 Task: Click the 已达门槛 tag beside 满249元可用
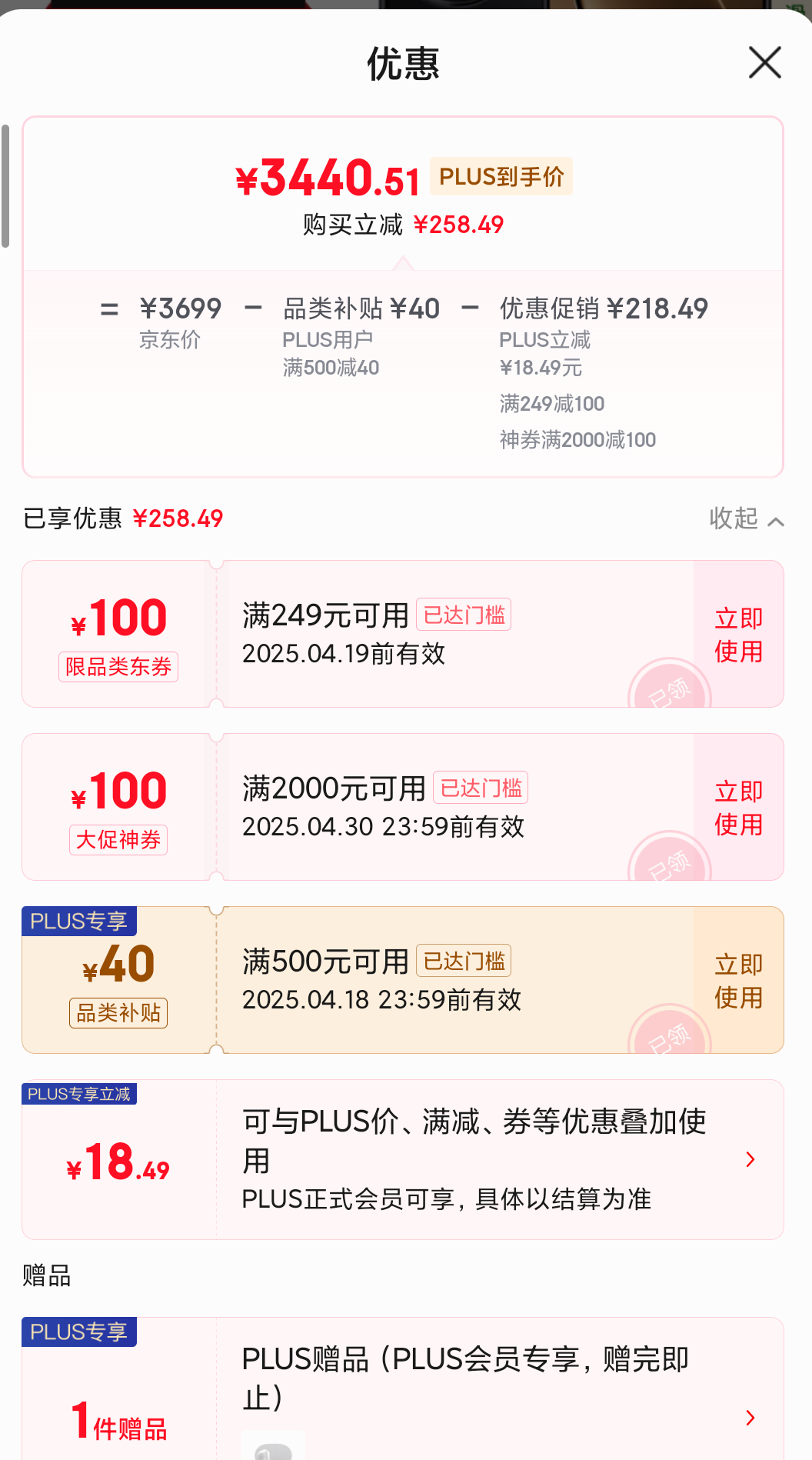[463, 614]
